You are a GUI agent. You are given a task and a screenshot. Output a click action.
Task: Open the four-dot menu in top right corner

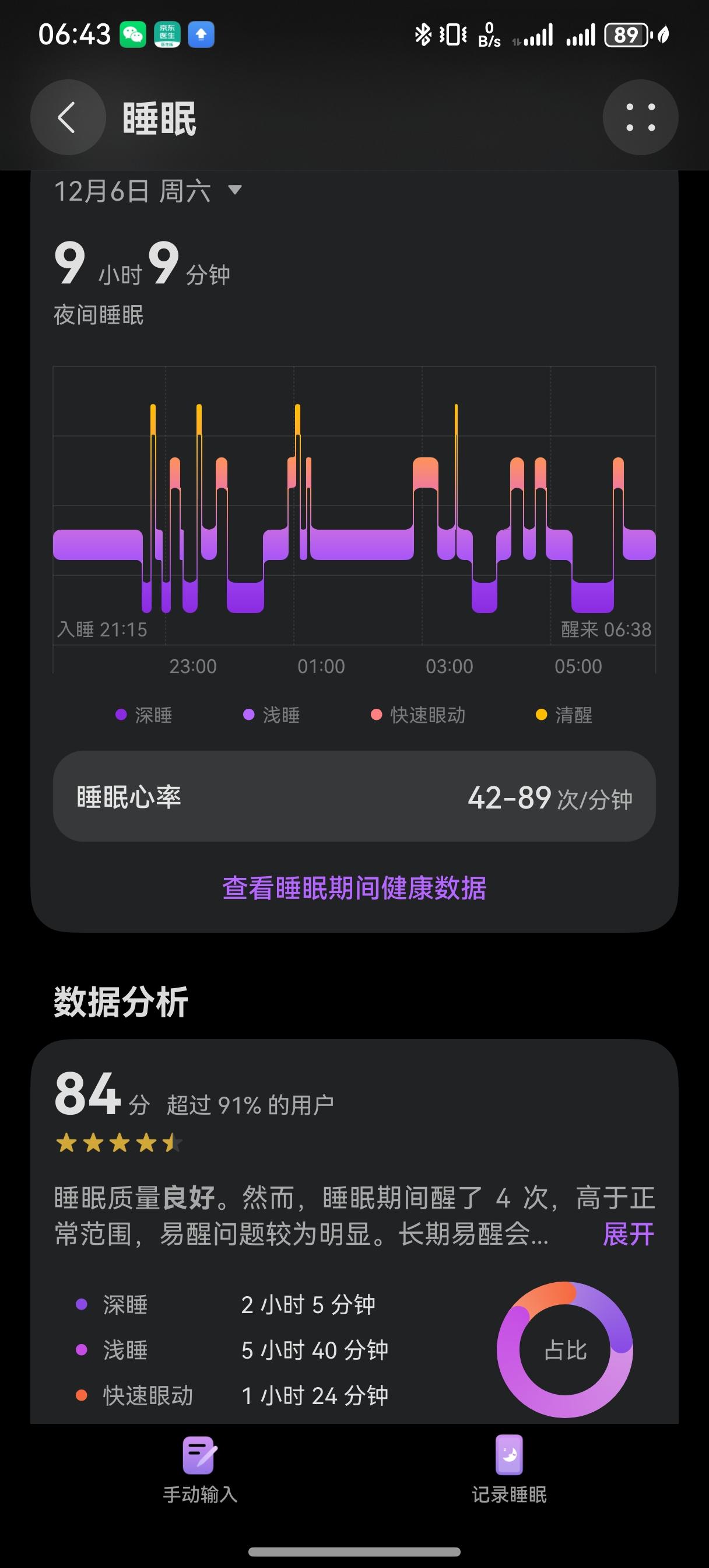tap(640, 118)
